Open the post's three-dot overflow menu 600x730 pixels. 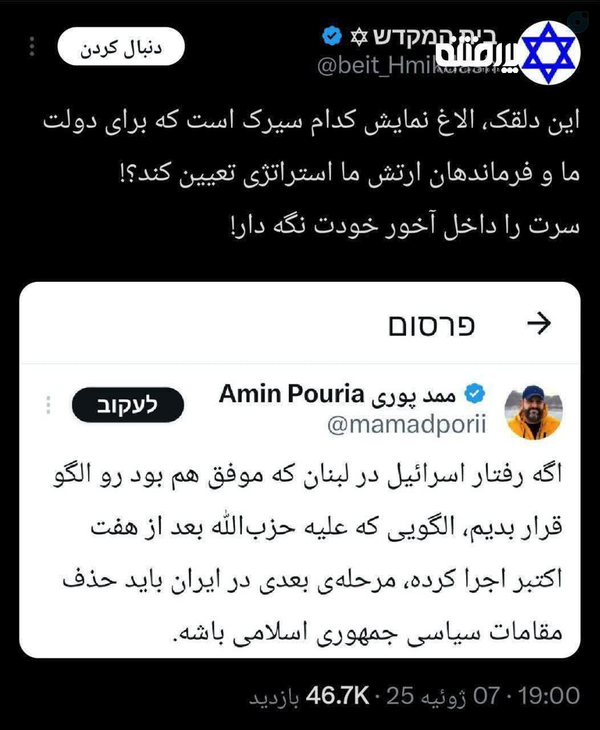(x=33, y=47)
